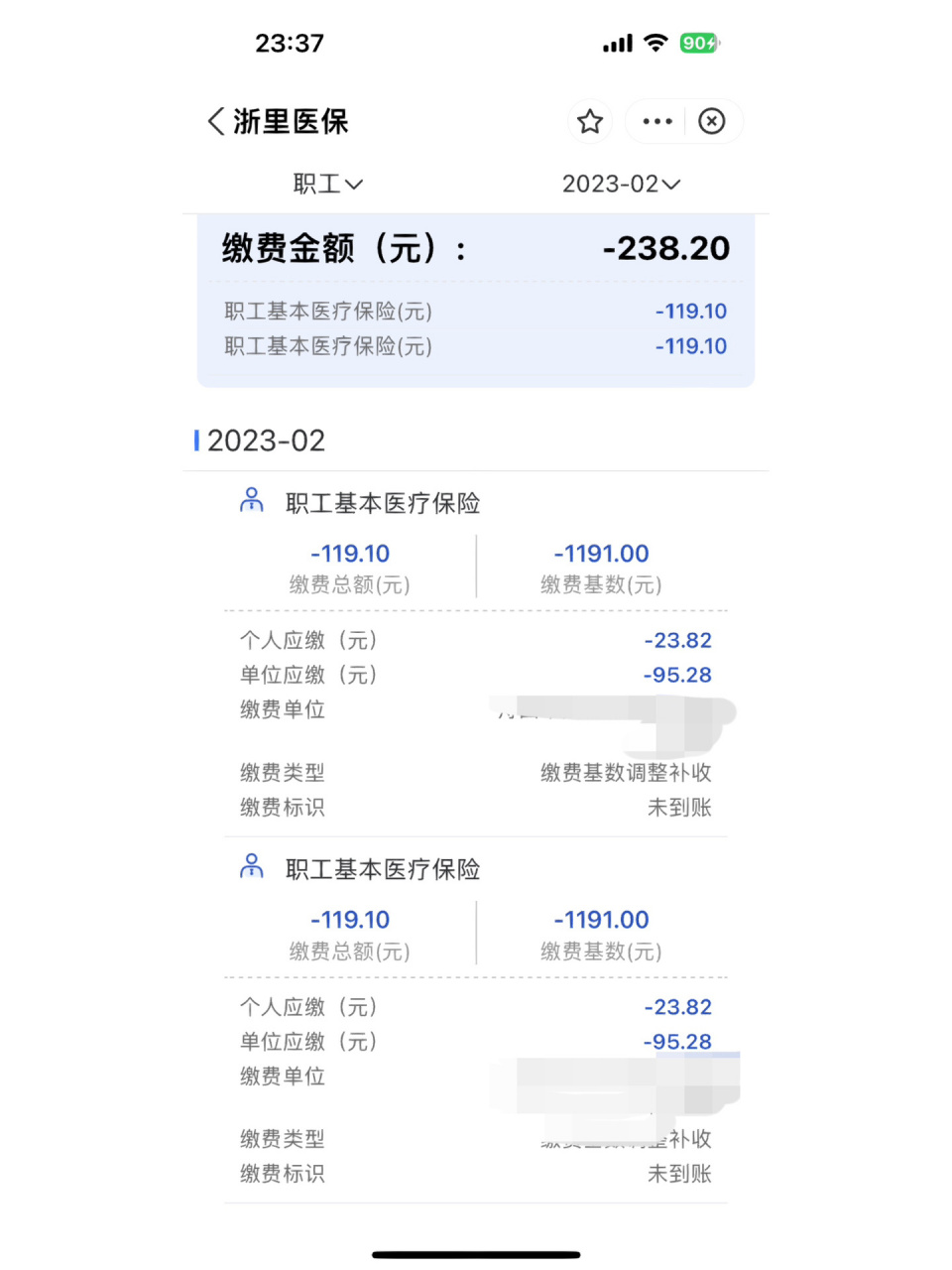Click the person icon on first insurance card
952x1270 pixels.
point(252,502)
